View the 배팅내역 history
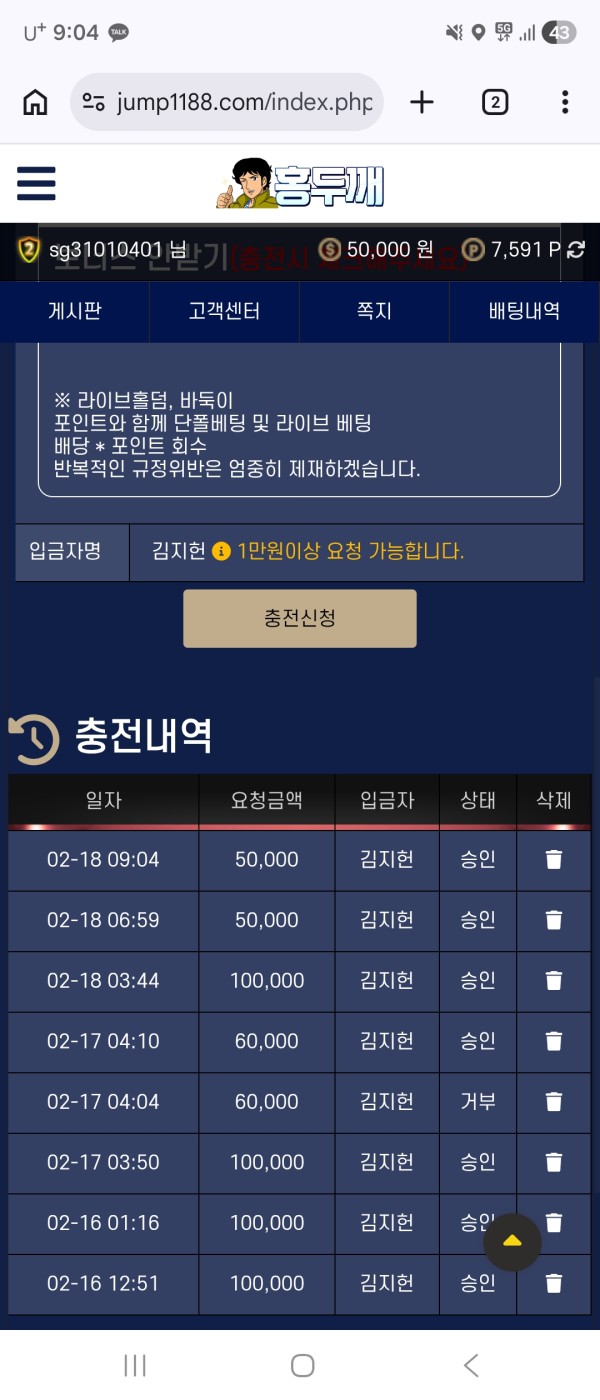Screen dimensions: 600x1400 (524, 311)
